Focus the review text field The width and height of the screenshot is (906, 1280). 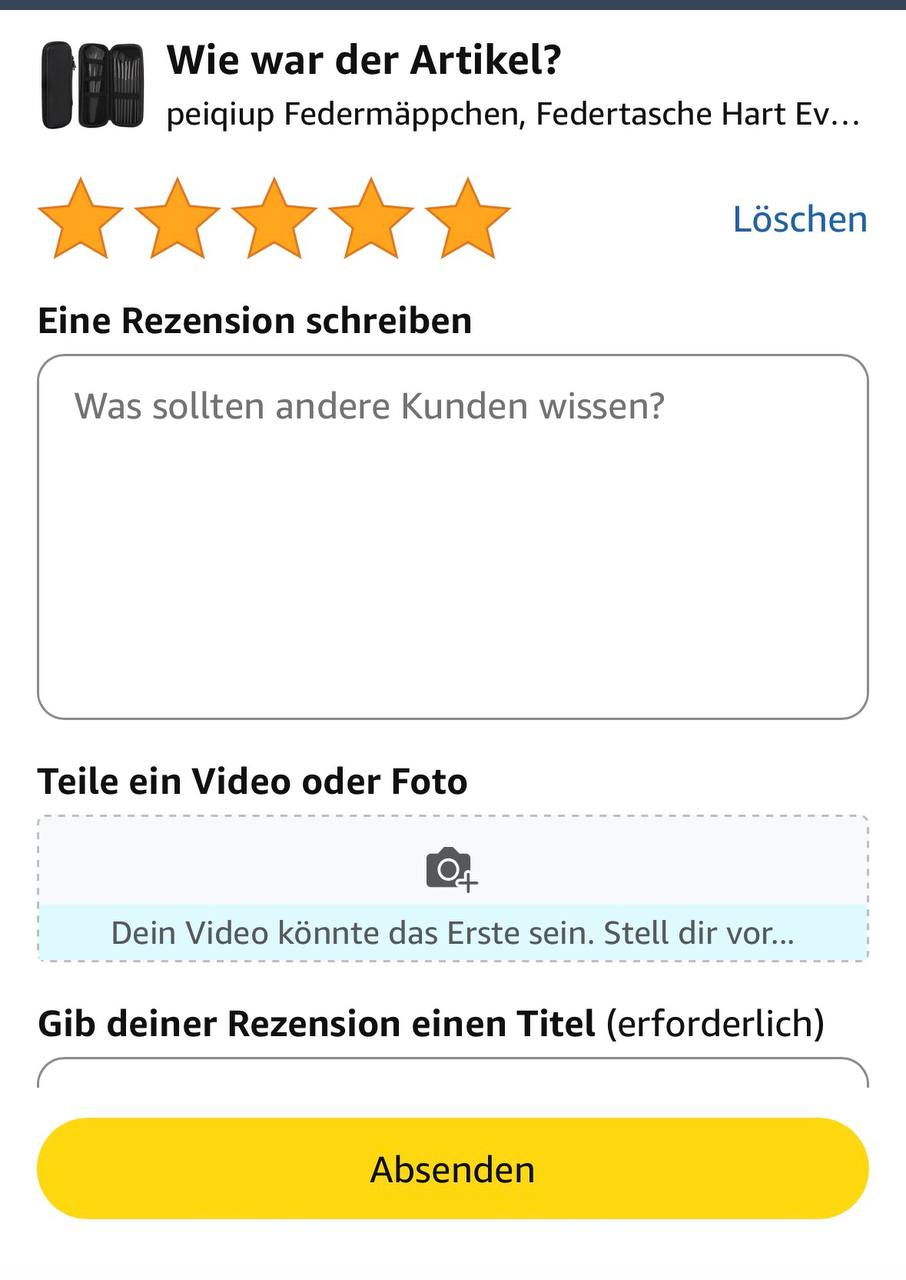[452, 537]
